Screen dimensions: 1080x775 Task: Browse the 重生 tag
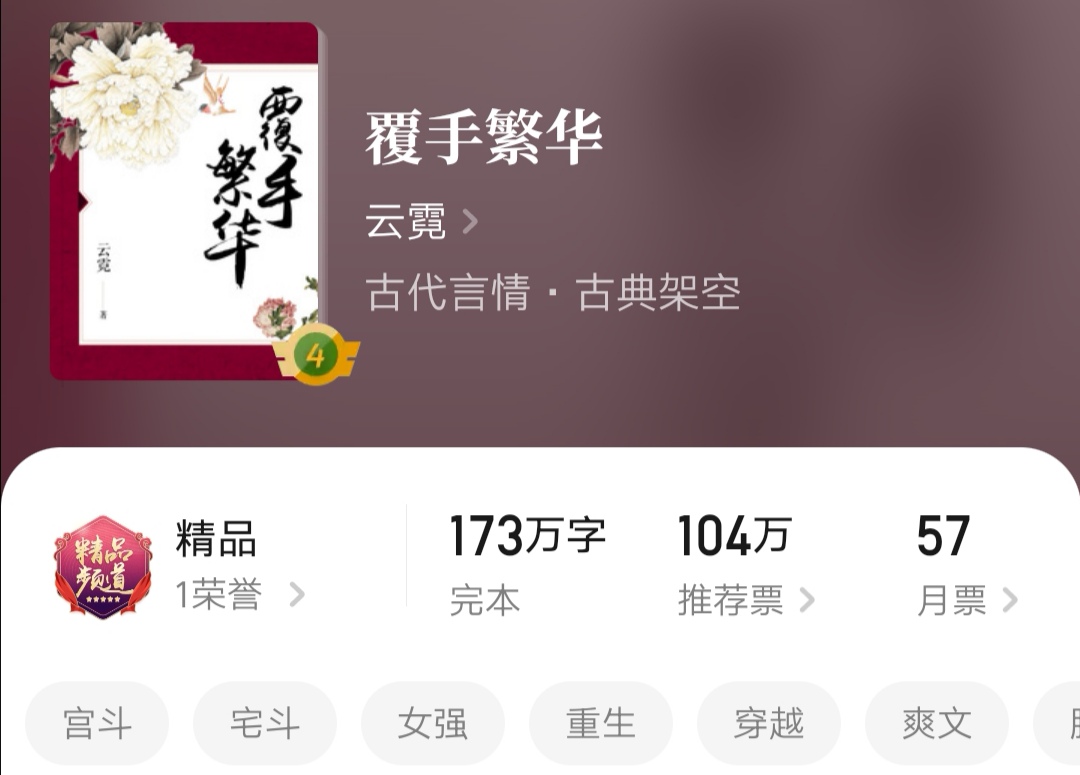coord(601,723)
